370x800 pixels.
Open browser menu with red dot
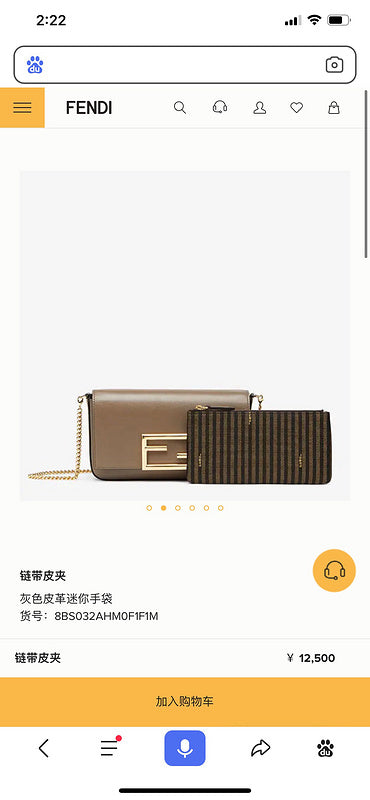tap(110, 747)
